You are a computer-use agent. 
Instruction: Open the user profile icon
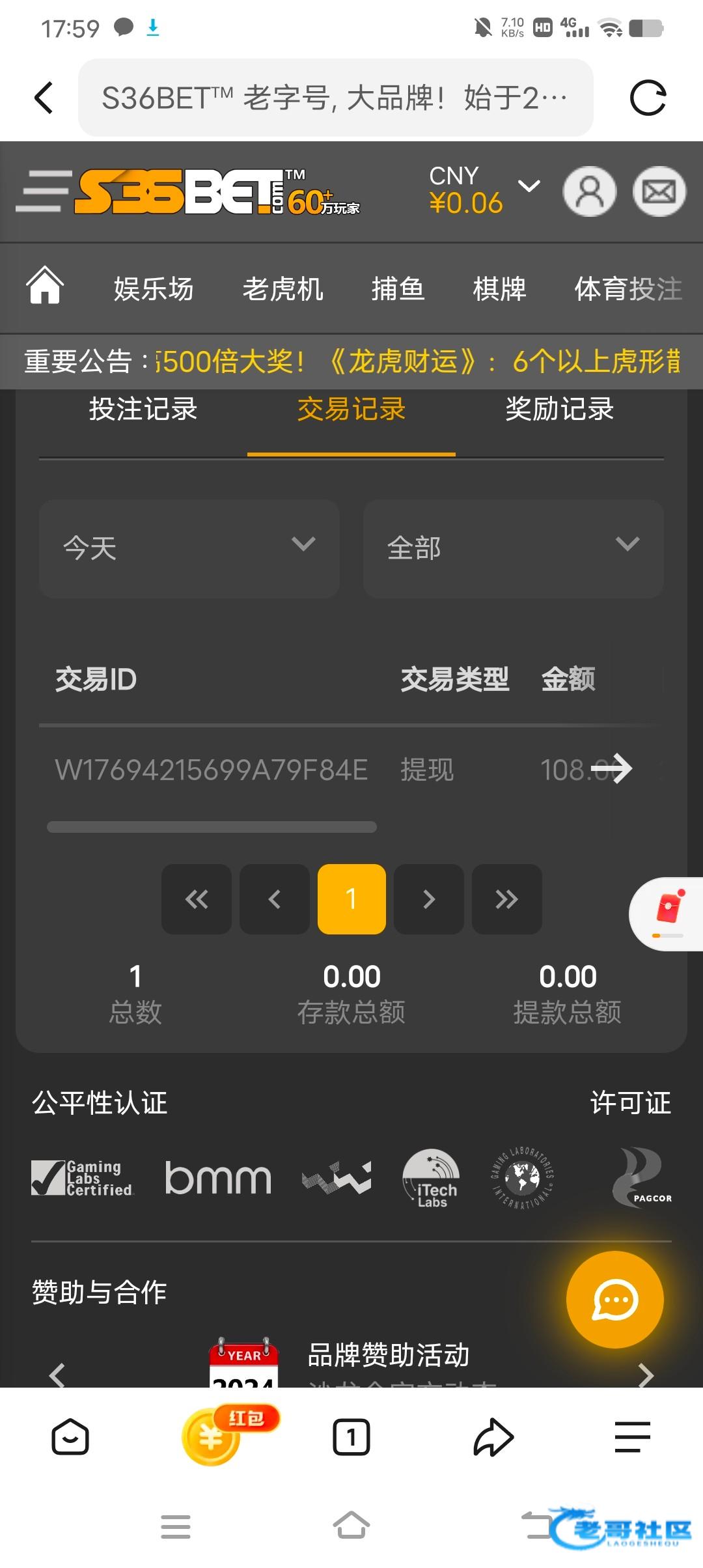590,191
